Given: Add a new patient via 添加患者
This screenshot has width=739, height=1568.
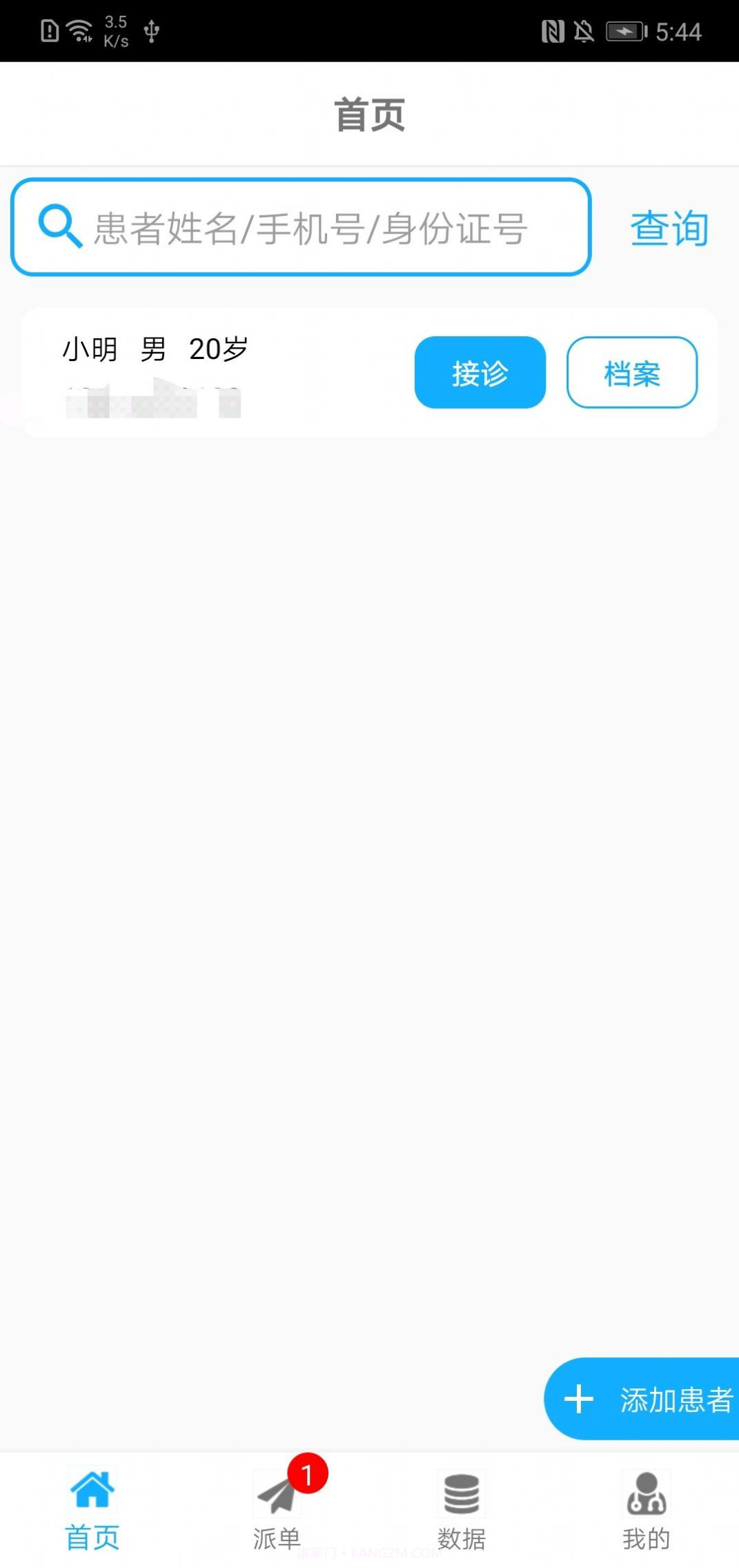Looking at the screenshot, I should point(645,1400).
